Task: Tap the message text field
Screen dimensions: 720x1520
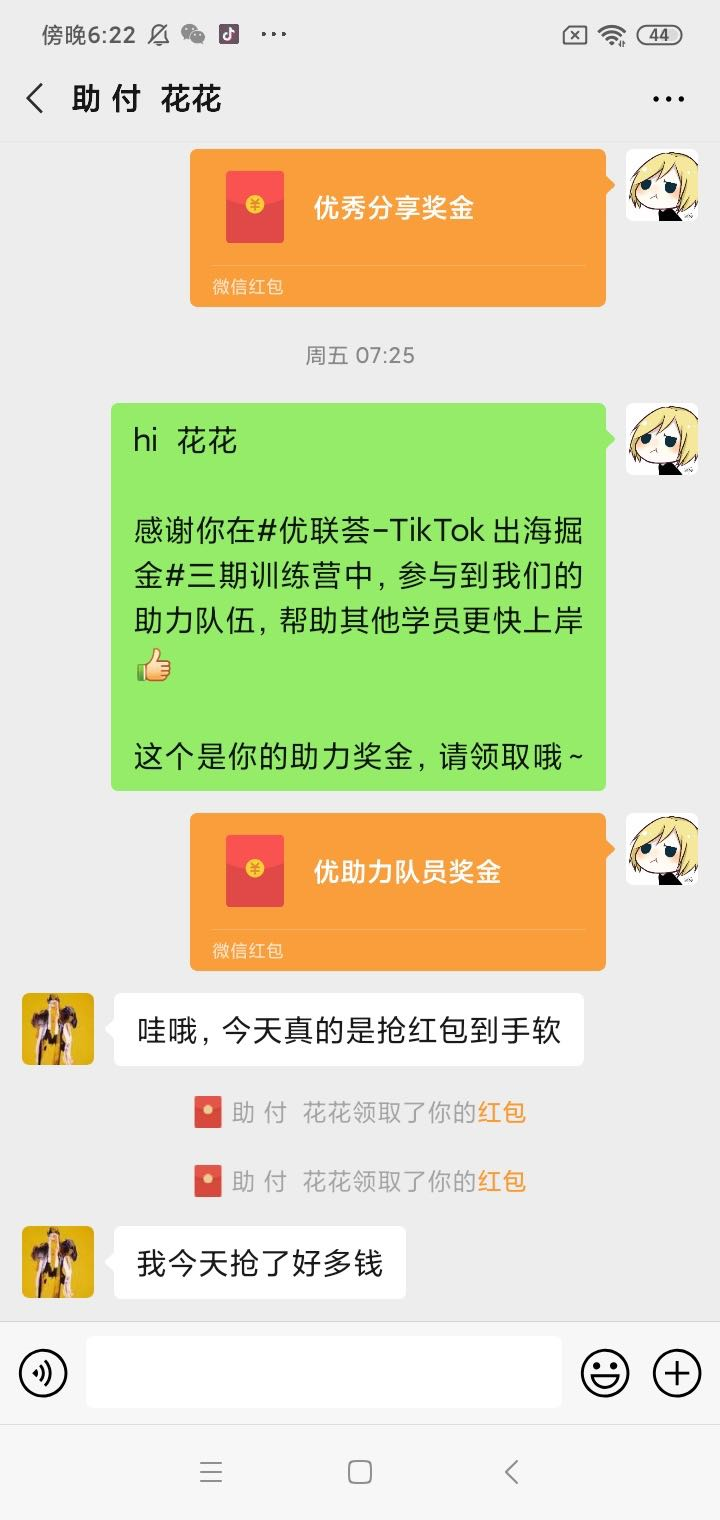Action: pyautogui.click(x=323, y=1372)
